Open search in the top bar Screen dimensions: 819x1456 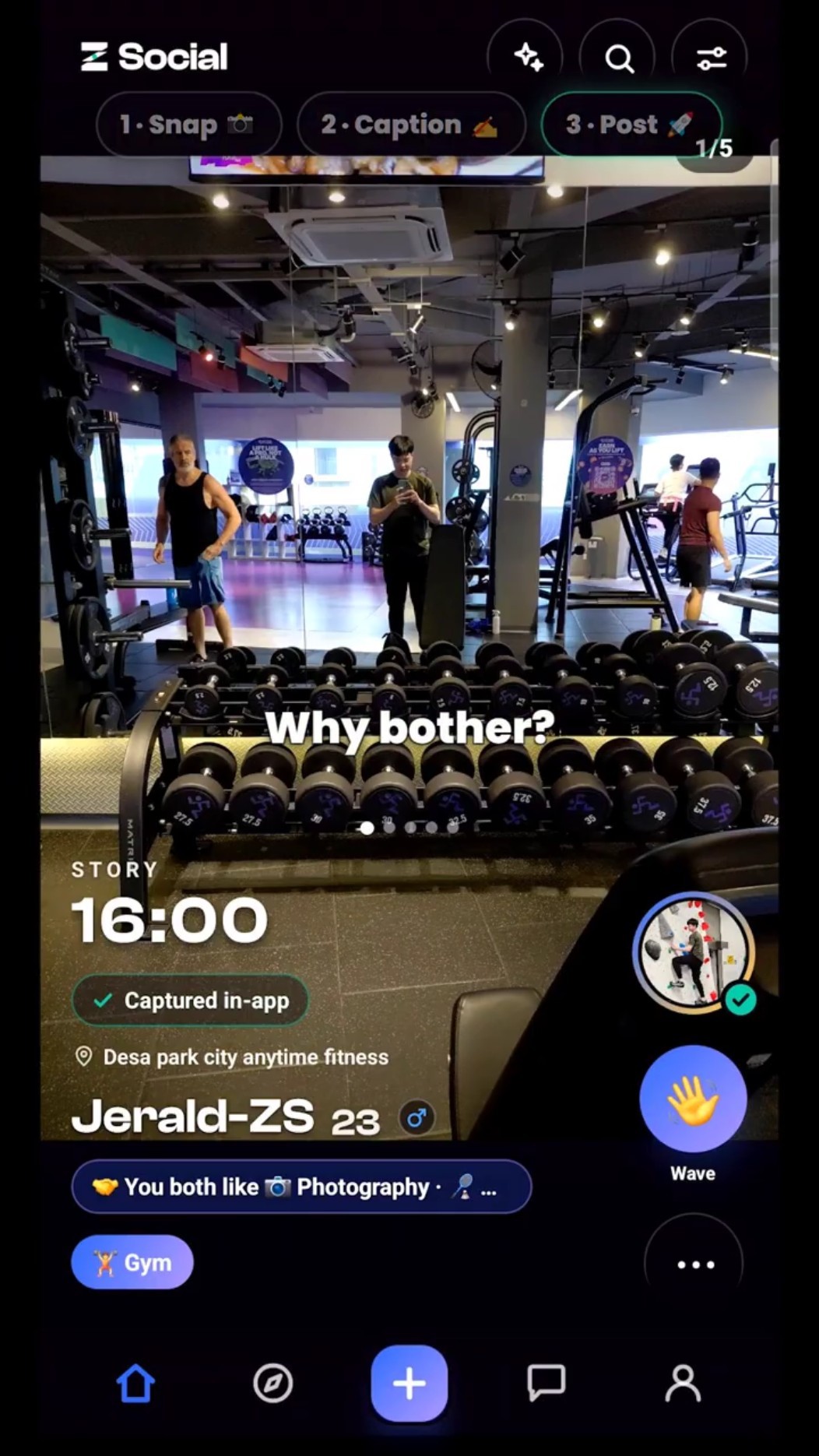click(618, 57)
